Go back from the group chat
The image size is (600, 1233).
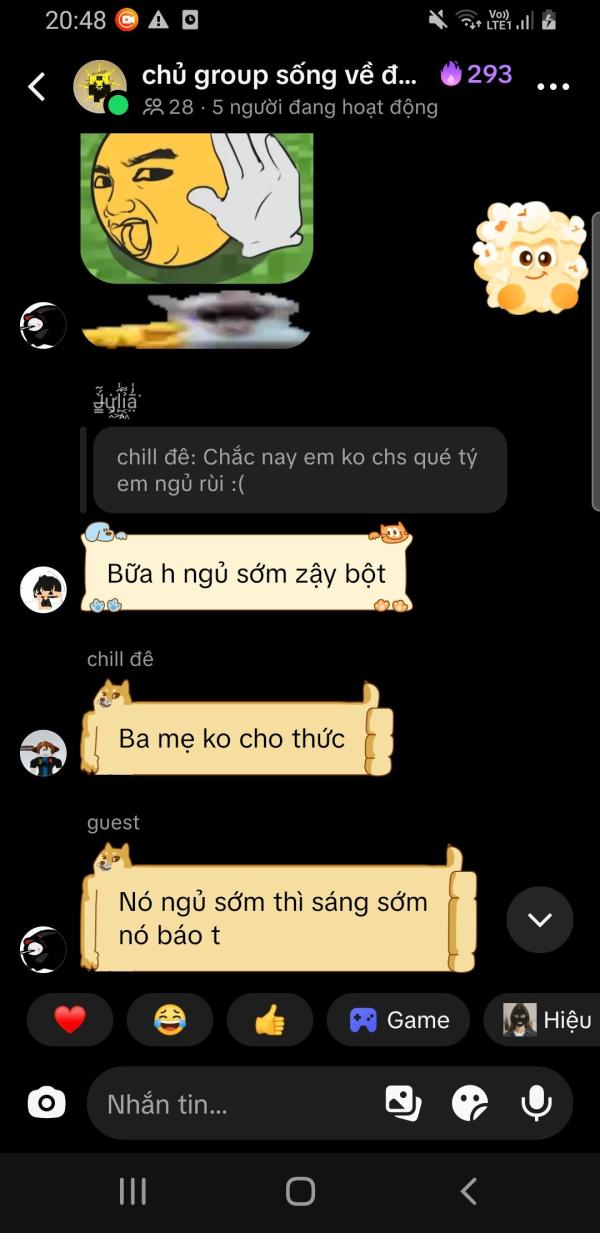pyautogui.click(x=37, y=87)
